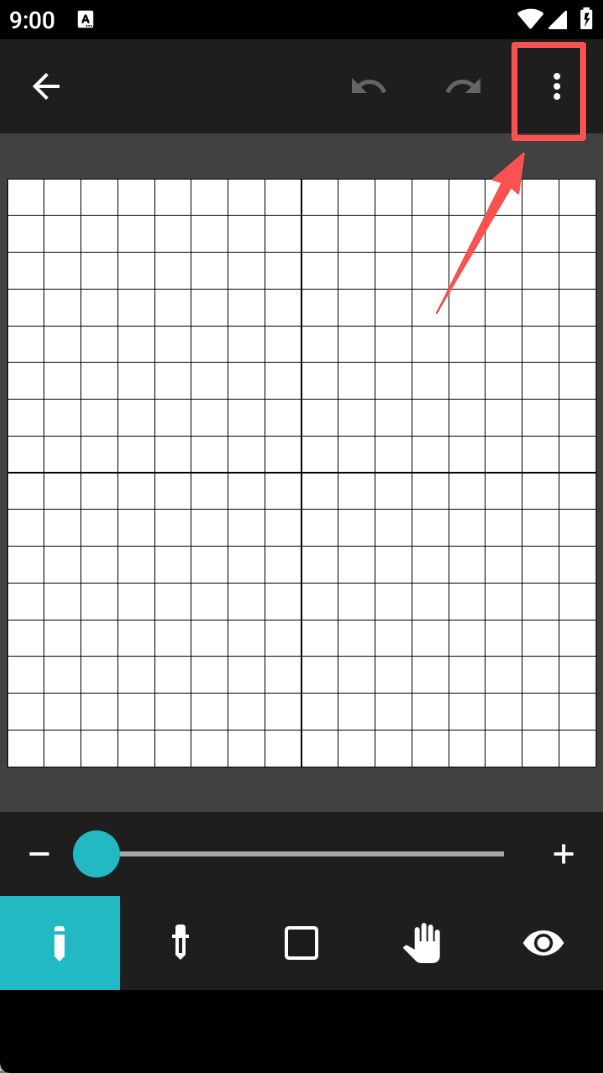Decrease zoom with the minus button
Viewport: 603px width, 1073px height.
tap(39, 854)
